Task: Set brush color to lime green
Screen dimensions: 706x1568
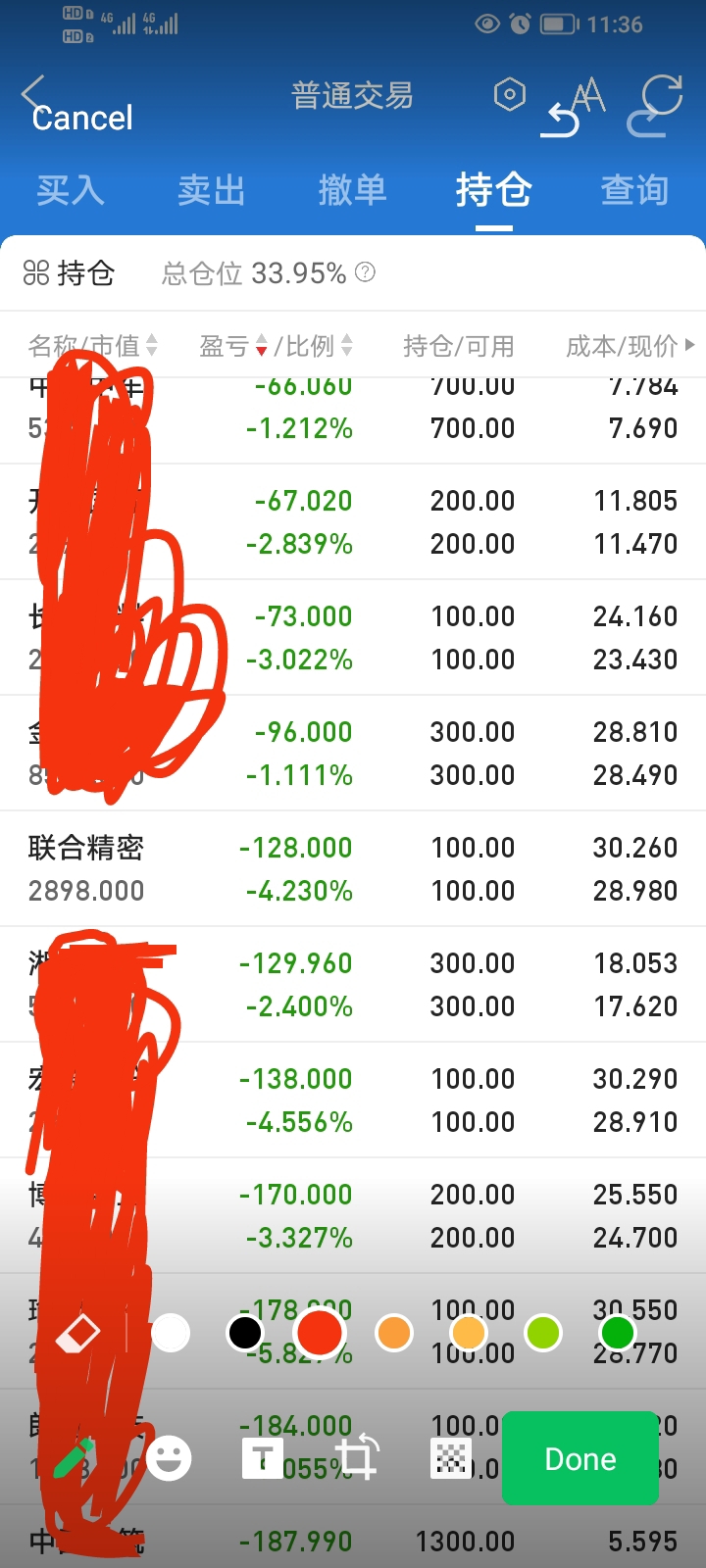Action: 543,1334
